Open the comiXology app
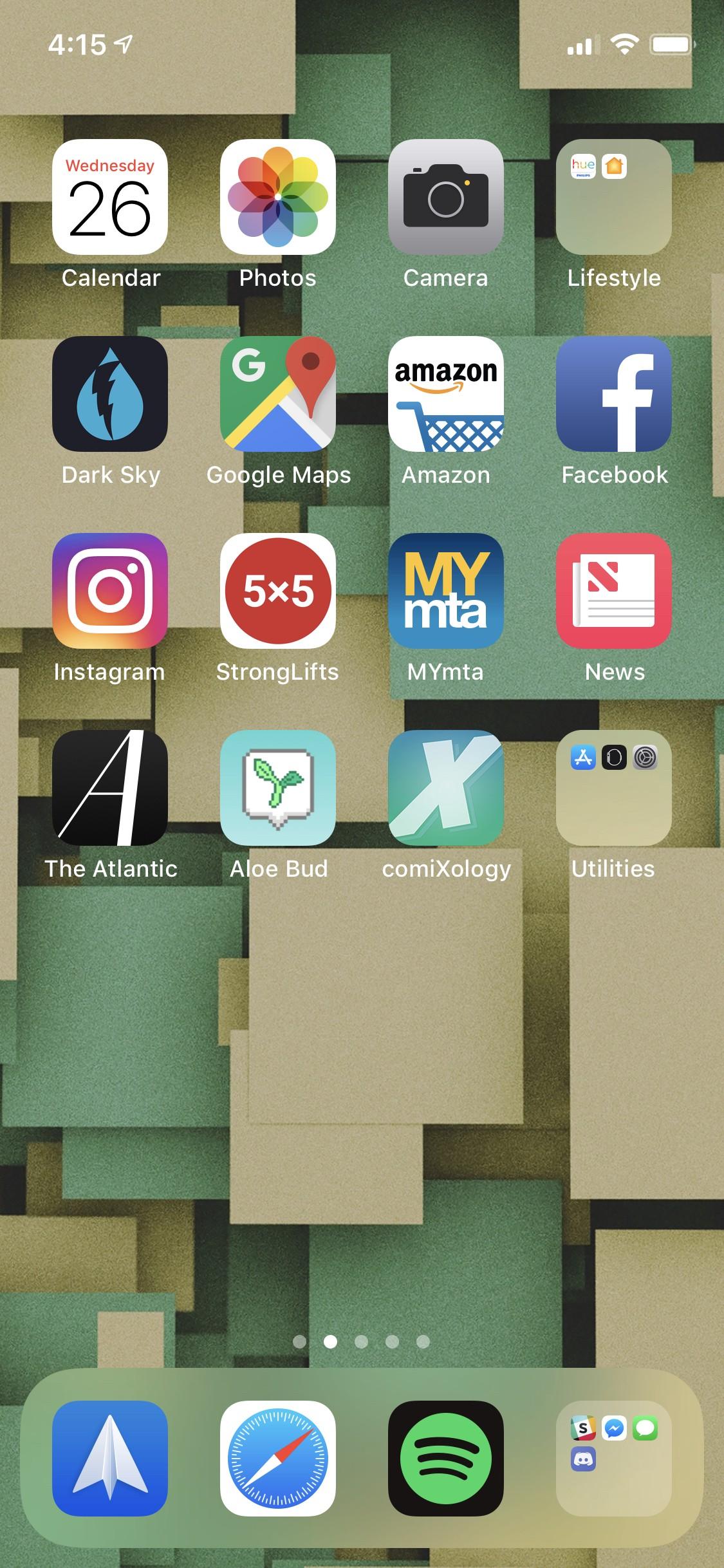Image resolution: width=724 pixels, height=1568 pixels. pyautogui.click(x=446, y=788)
